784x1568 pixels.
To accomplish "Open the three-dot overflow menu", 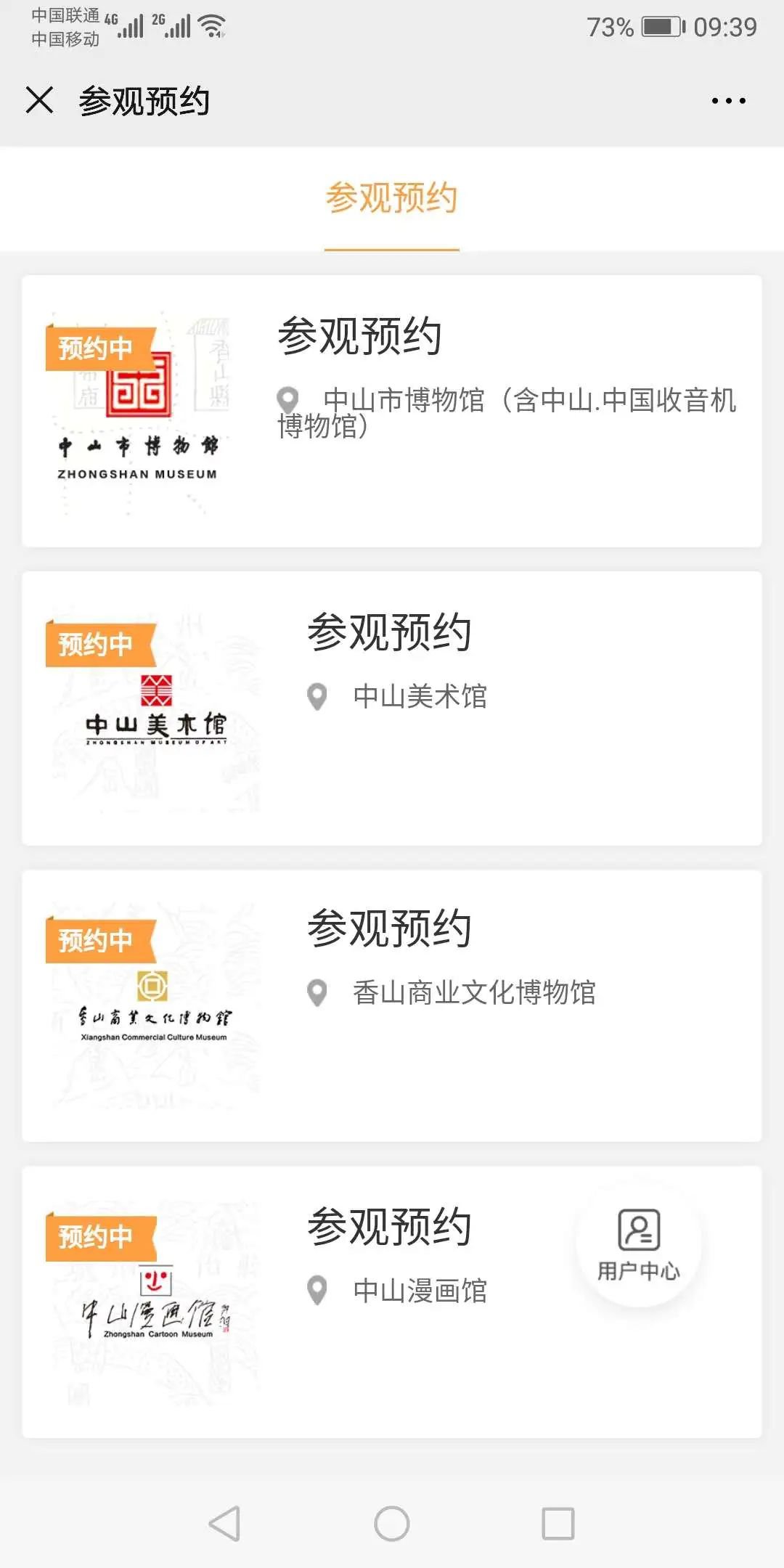I will point(728,101).
